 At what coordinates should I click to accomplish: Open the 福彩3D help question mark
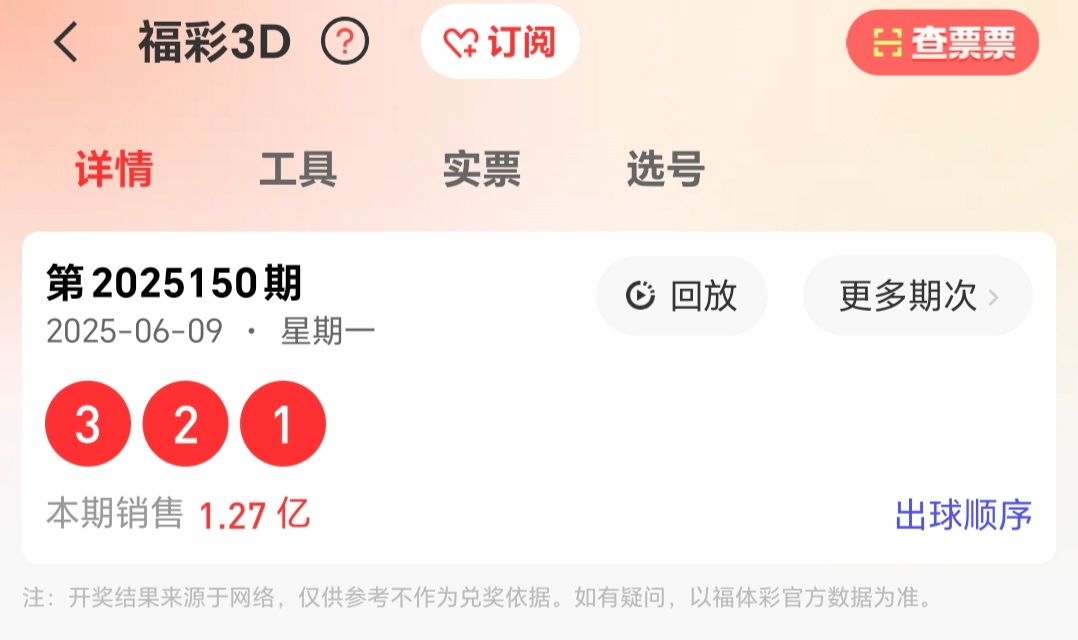point(345,42)
